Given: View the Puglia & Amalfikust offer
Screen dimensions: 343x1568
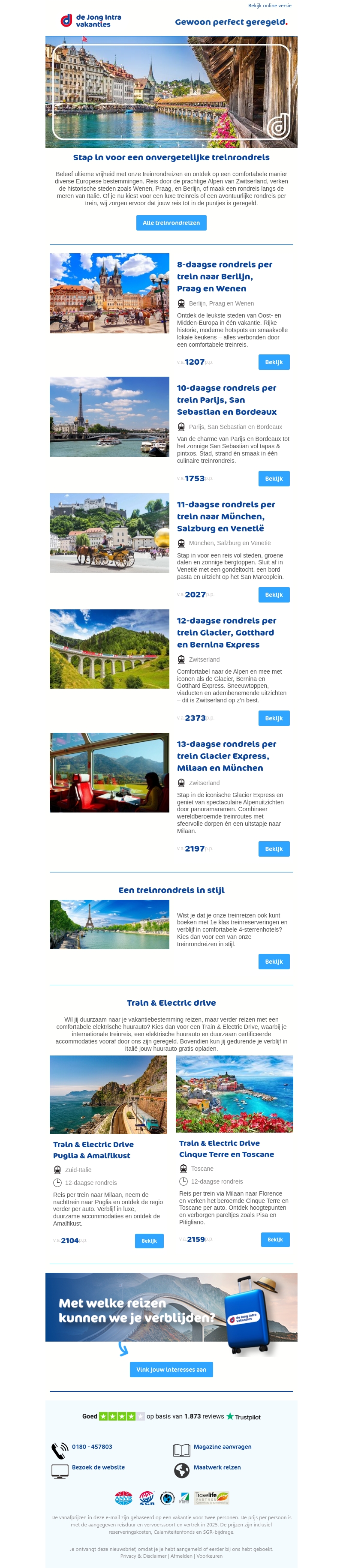Looking at the screenshot, I should pos(149,1241).
